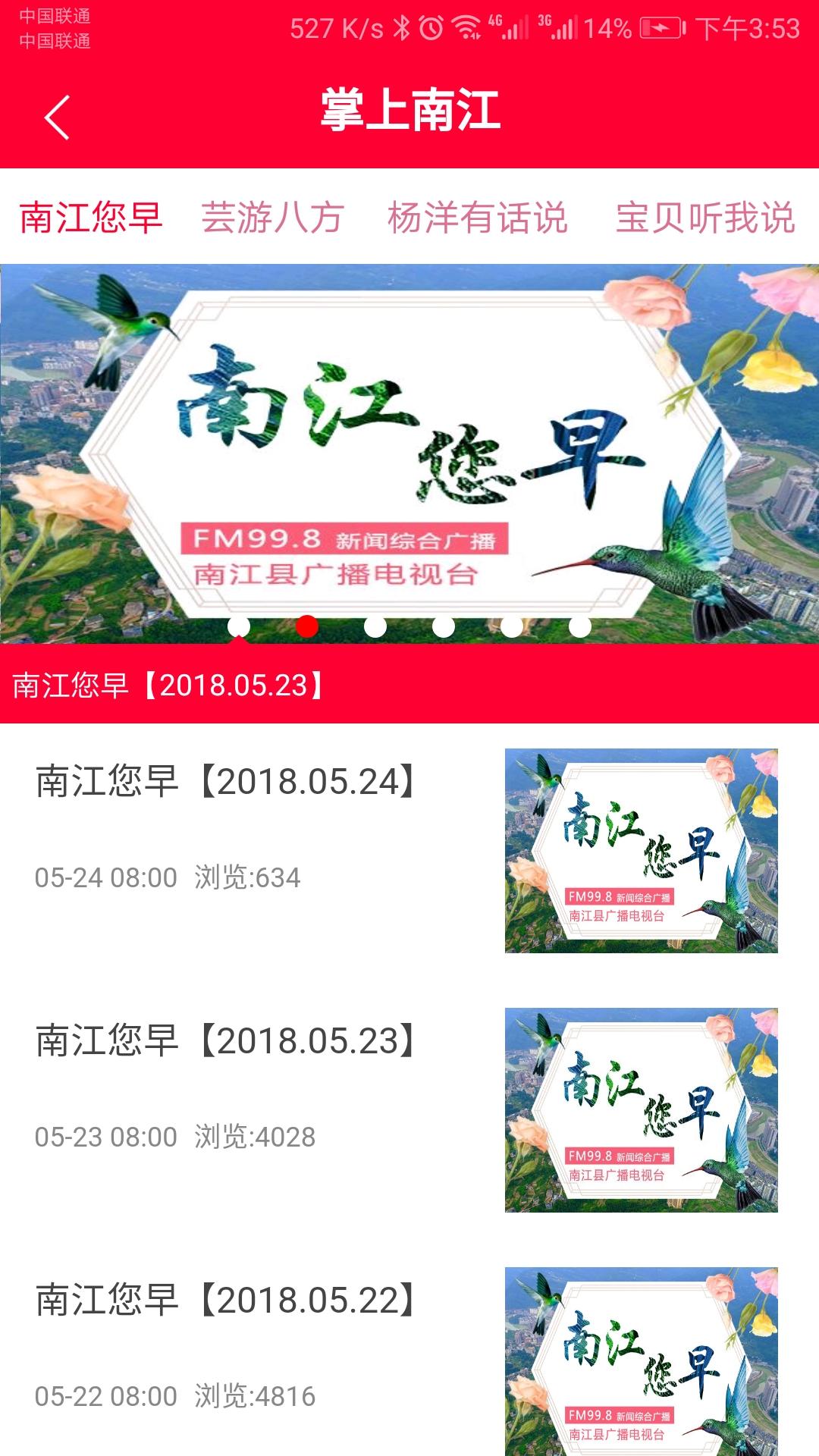Screen dimensions: 819x1456
Task: Switch to the 南江您早 tab
Action: 91,218
